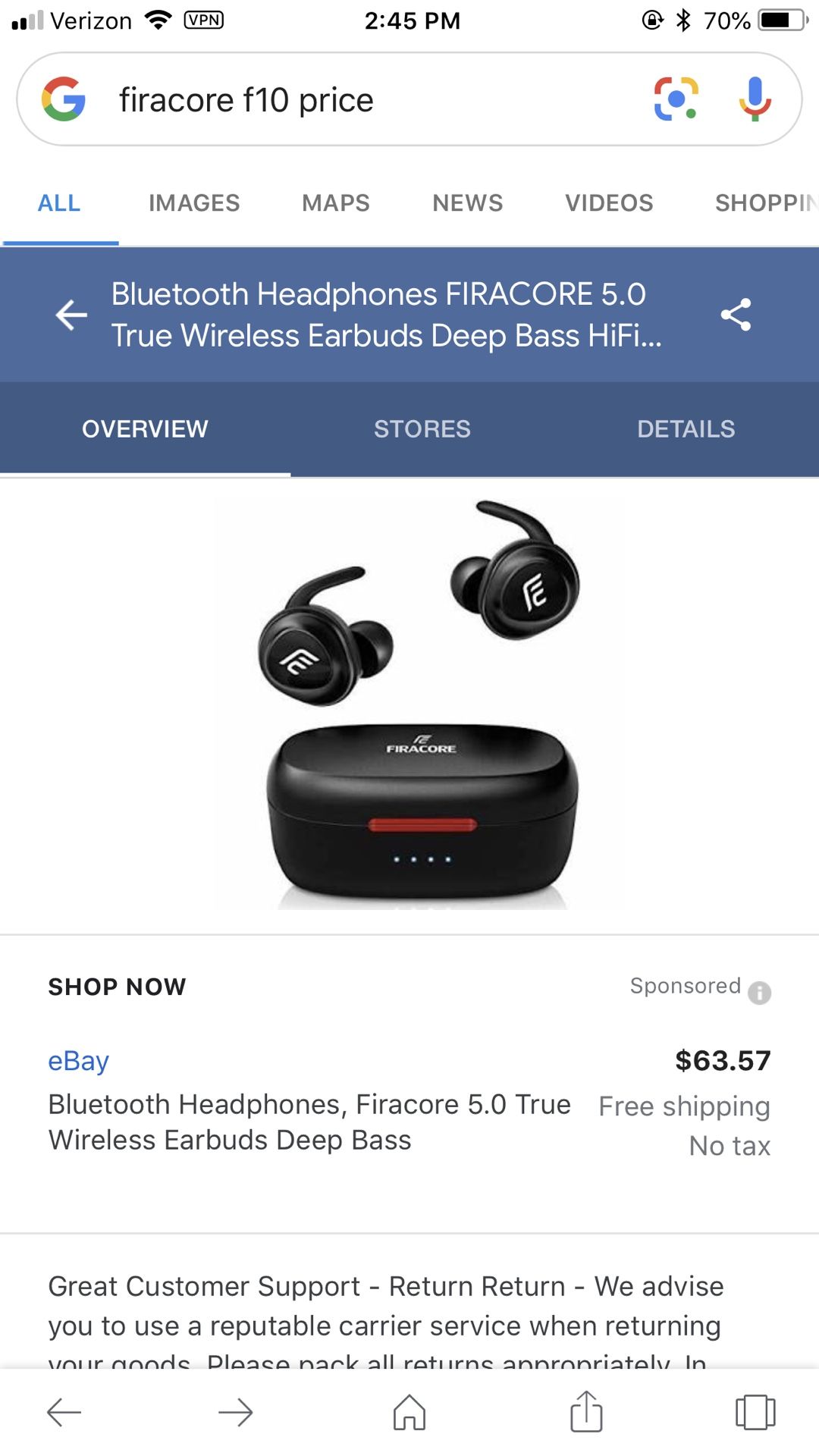
Task: Share this Firacore earbuds product
Action: tap(736, 315)
